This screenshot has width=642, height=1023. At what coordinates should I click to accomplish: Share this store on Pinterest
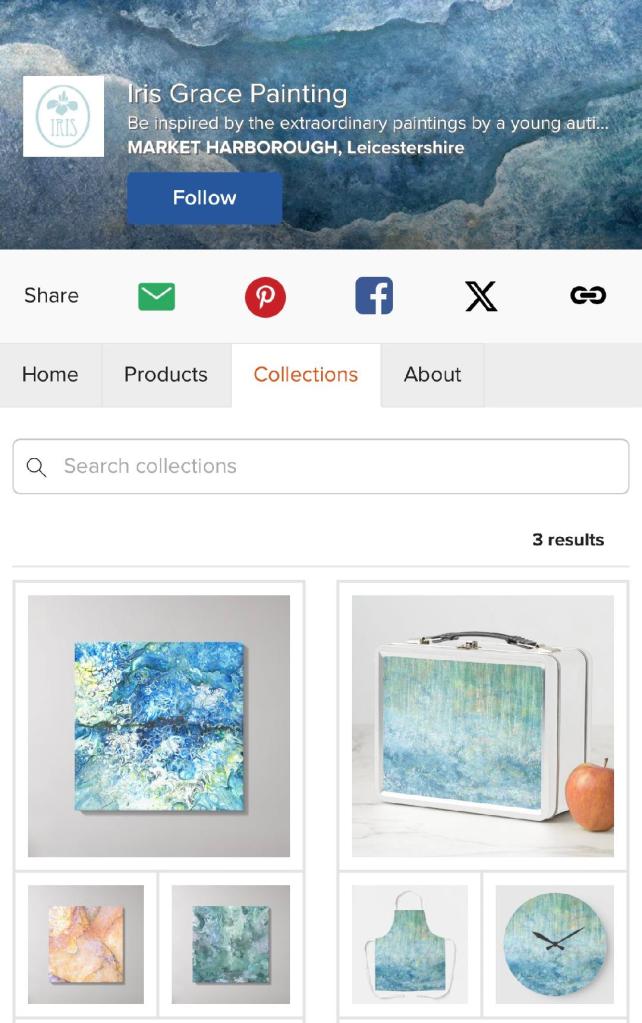click(x=265, y=297)
